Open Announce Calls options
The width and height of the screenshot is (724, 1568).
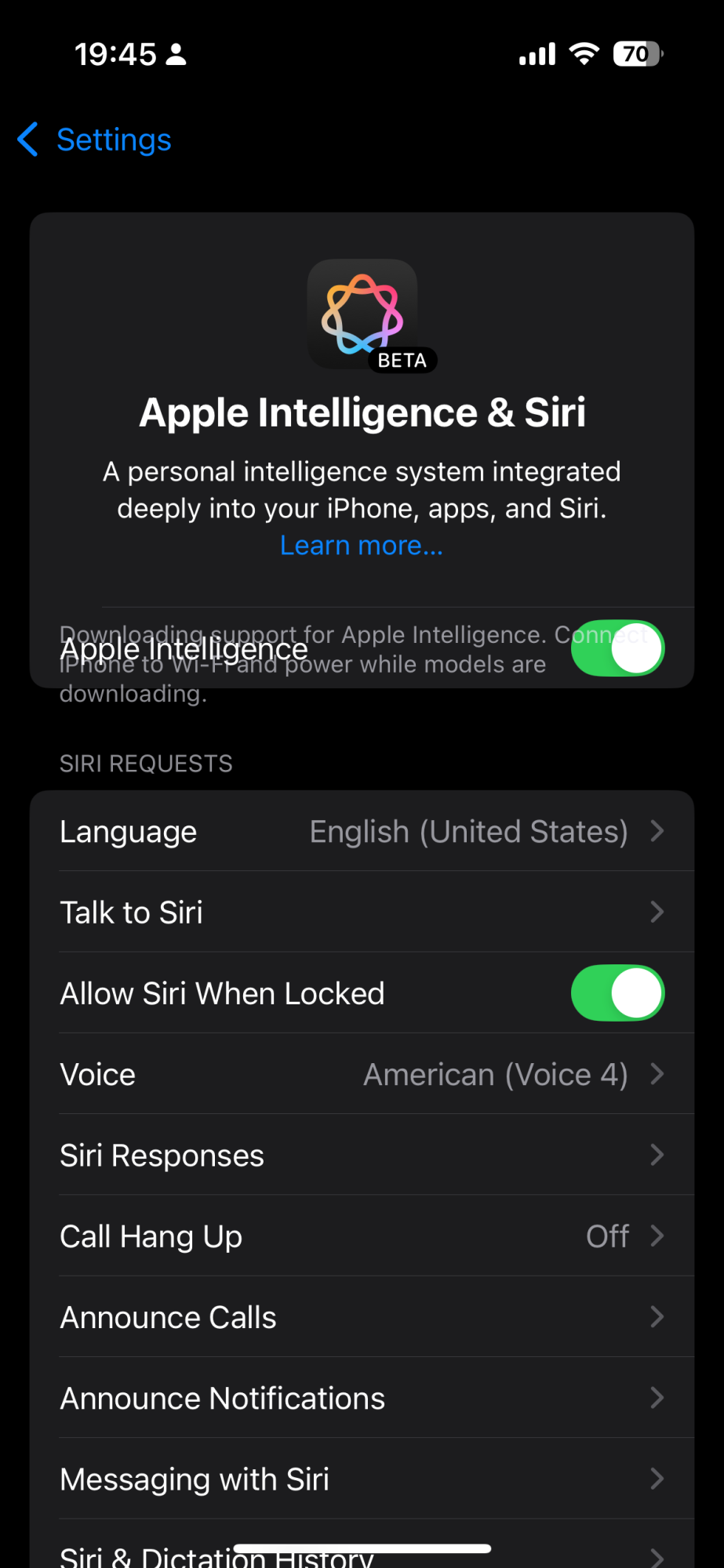[x=362, y=1318]
